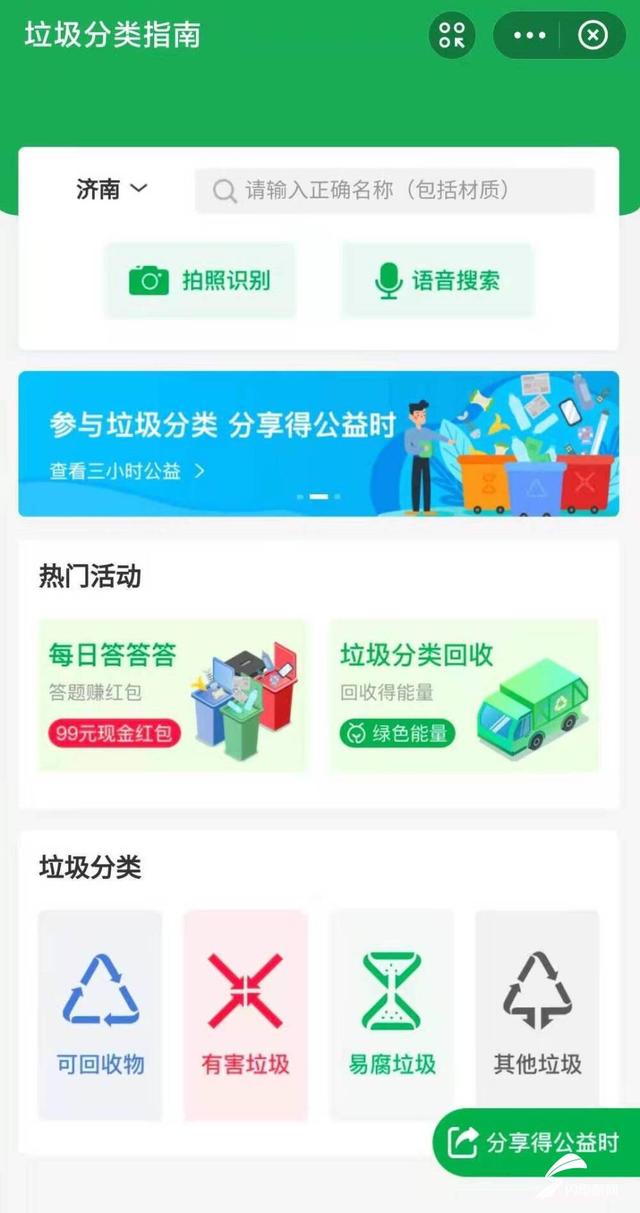Expand the 济南 city dropdown
Viewport: 640px width, 1213px height.
(x=112, y=189)
